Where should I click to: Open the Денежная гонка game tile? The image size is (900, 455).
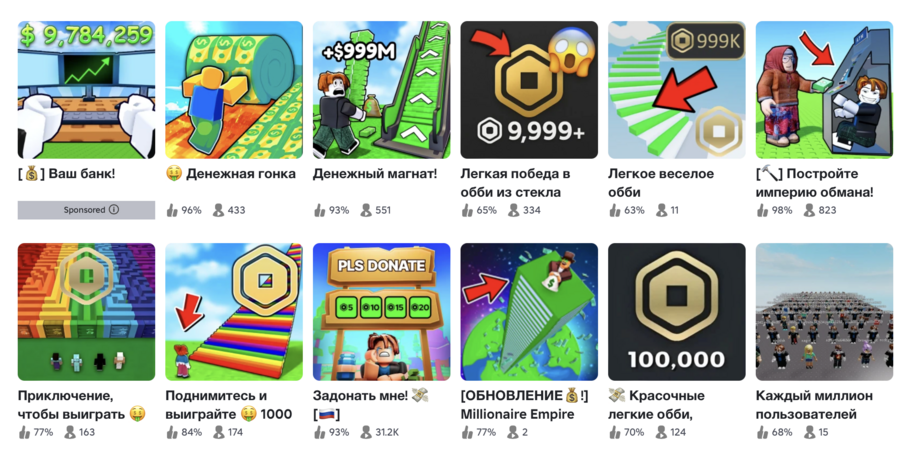pyautogui.click(x=234, y=90)
